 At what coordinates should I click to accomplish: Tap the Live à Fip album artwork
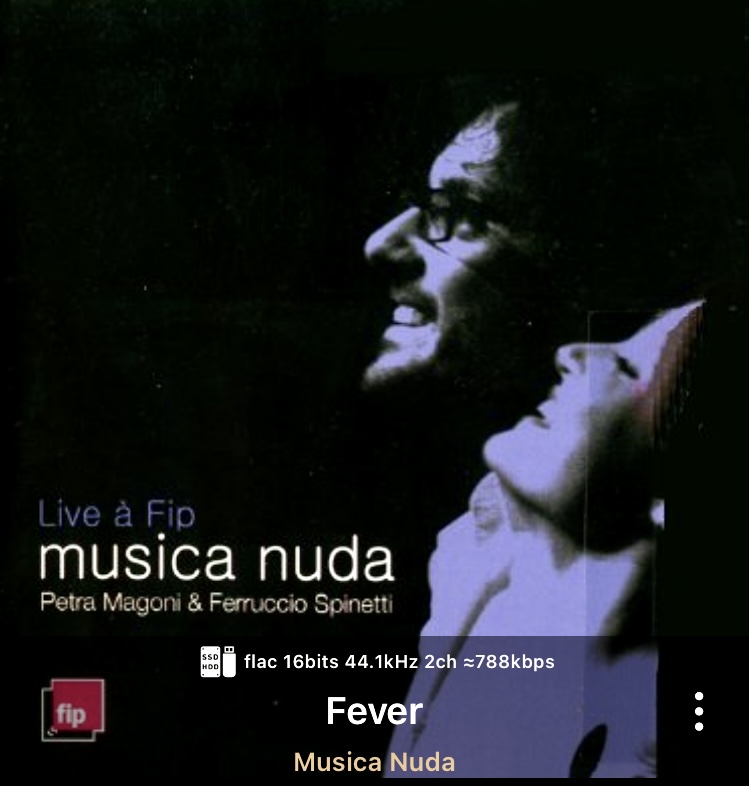[x=374, y=320]
